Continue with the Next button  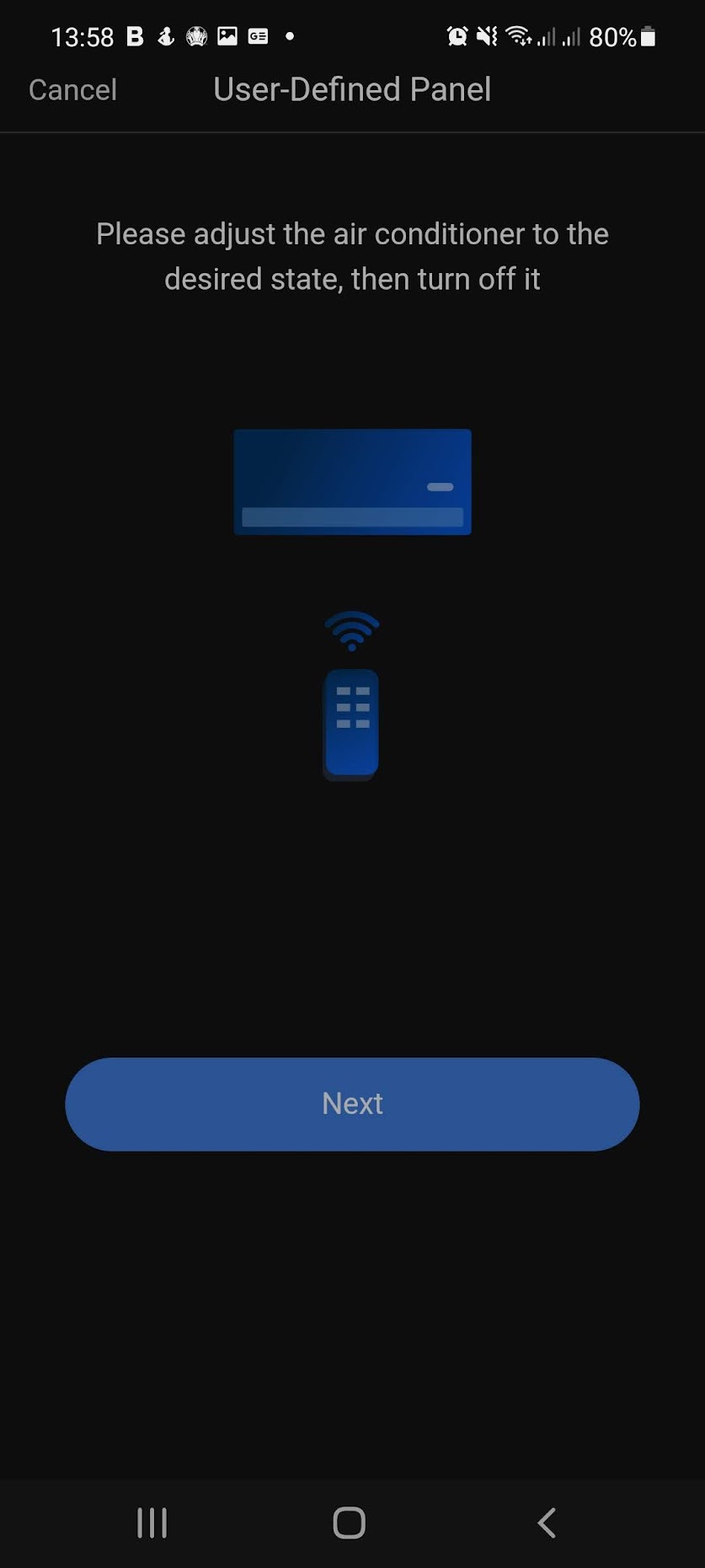[352, 1104]
